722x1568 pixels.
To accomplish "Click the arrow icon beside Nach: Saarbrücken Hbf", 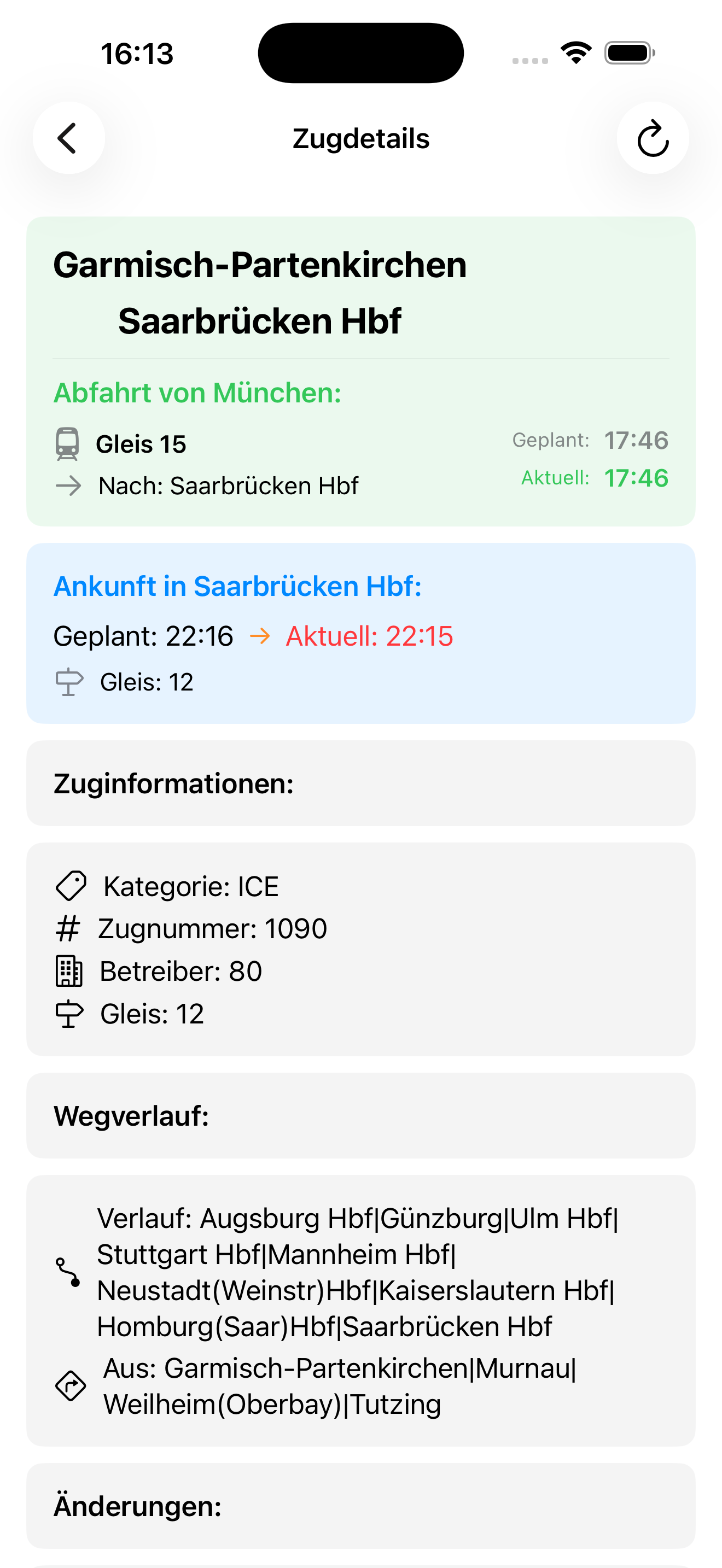I will (x=69, y=485).
